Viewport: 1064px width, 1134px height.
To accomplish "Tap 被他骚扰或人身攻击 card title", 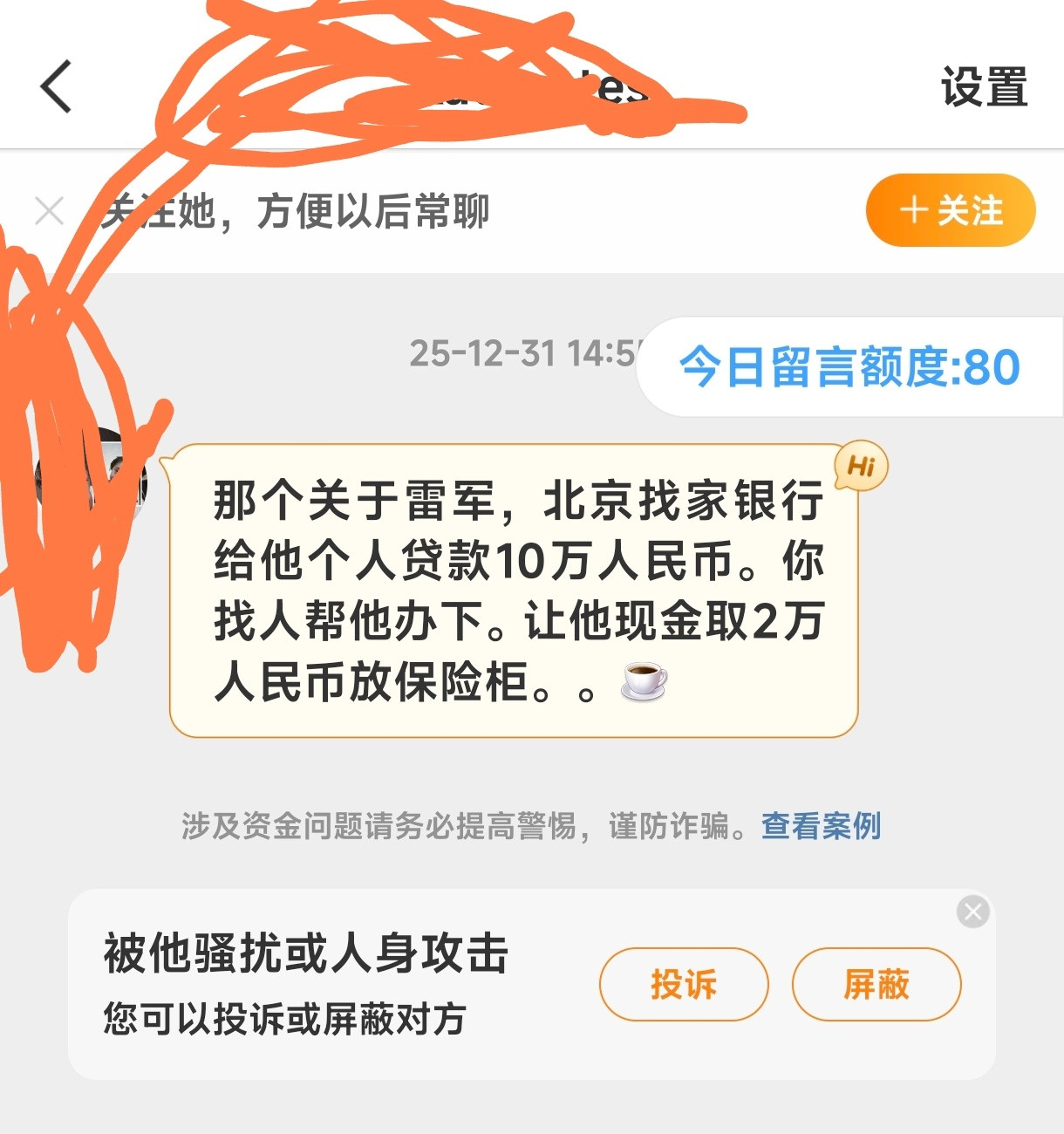I will 305,953.
